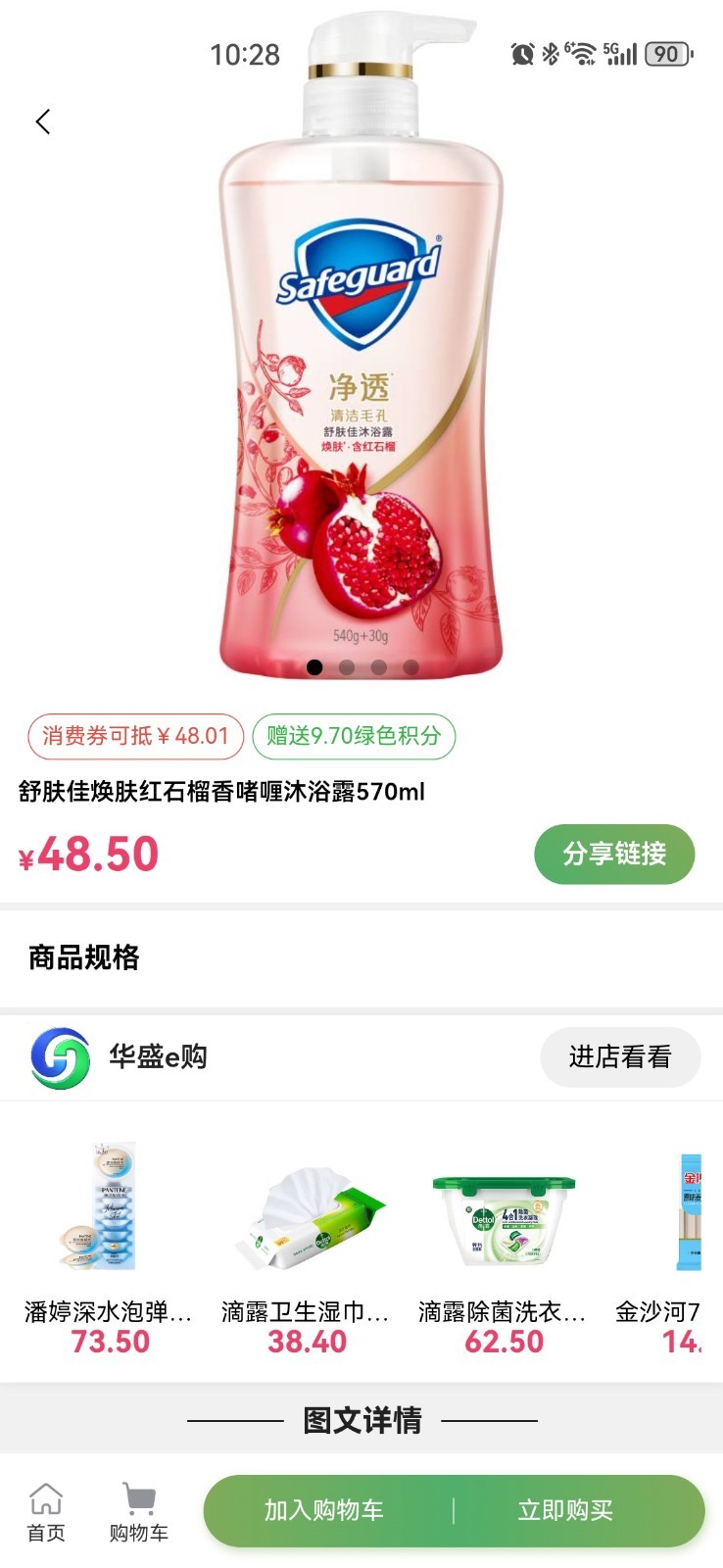Open the 滴露除菌洗衣 product card

[x=504, y=1245]
